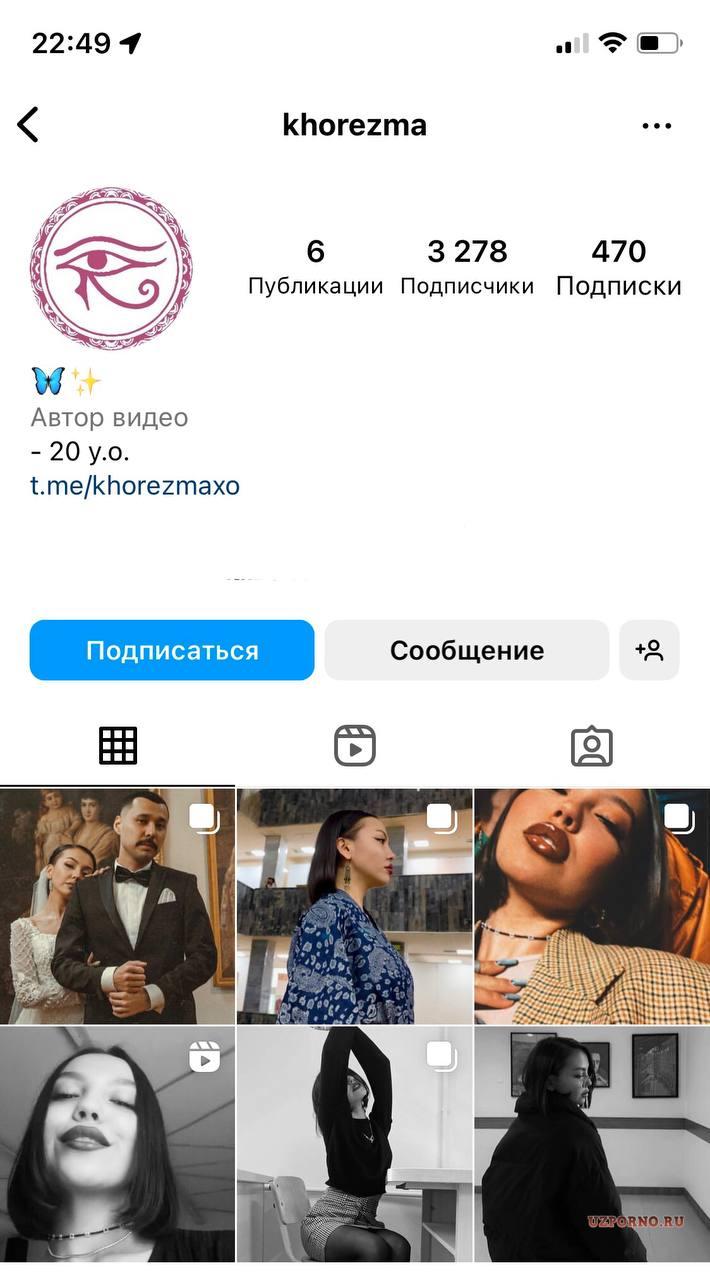The image size is (710, 1280).
Task: Go back using the top-left arrow
Action: (28, 125)
